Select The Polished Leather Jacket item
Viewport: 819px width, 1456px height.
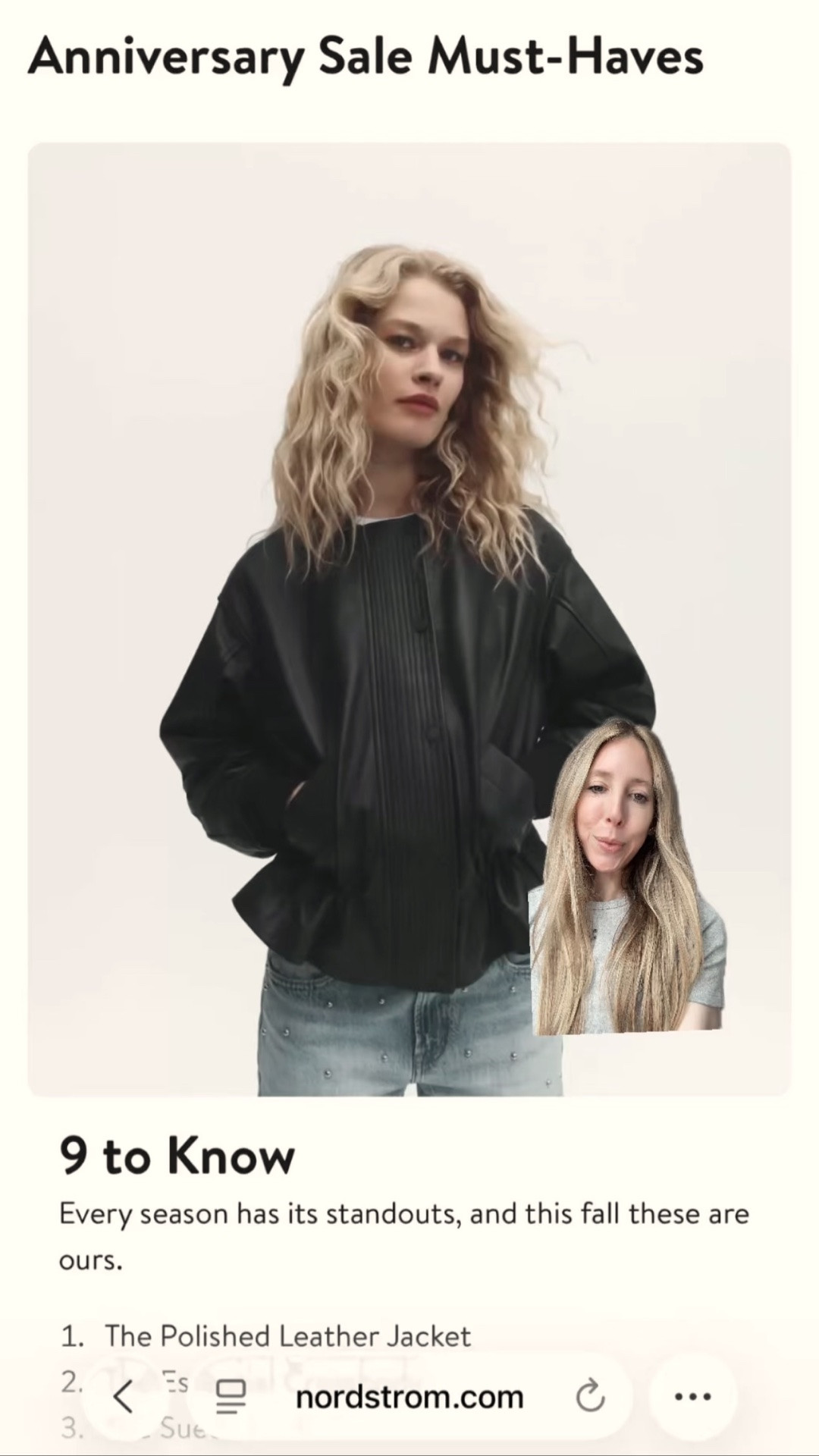point(287,1336)
